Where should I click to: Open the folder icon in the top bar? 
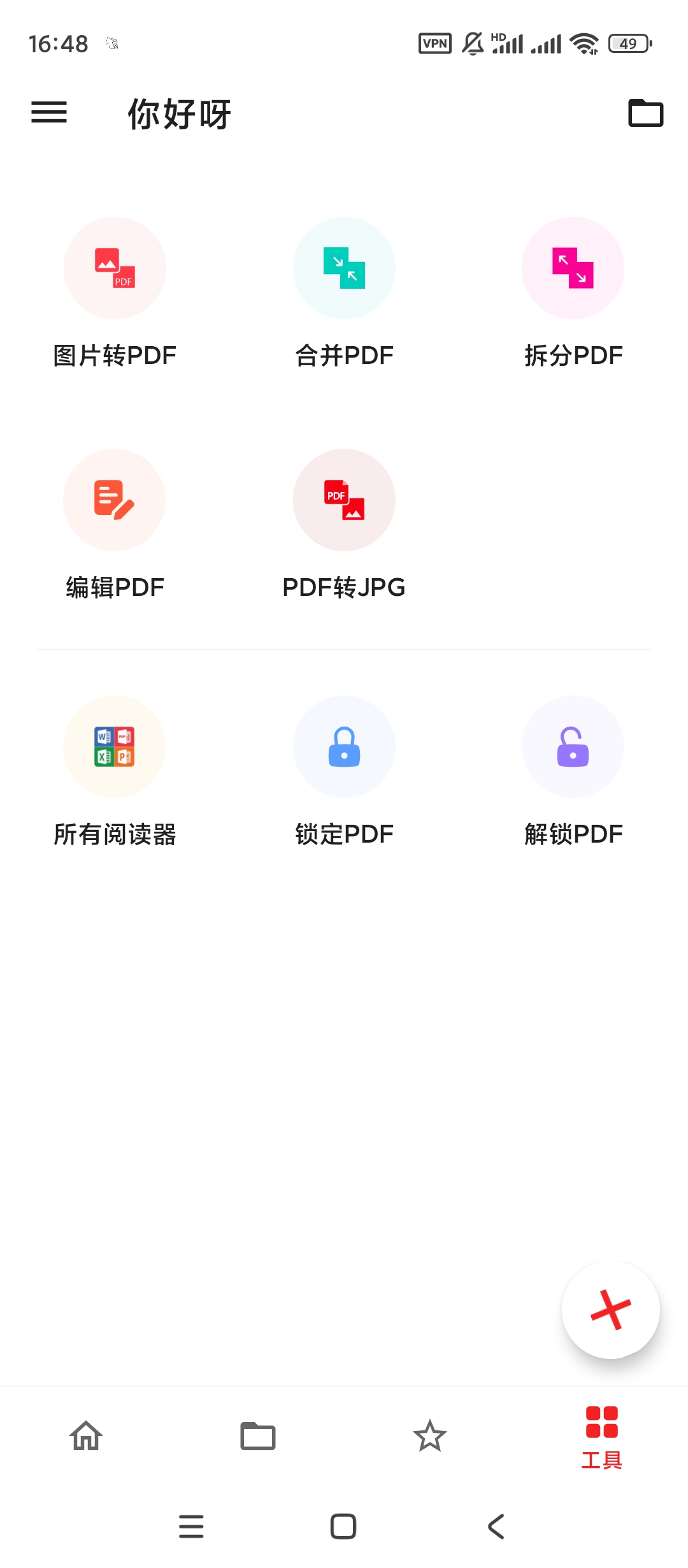(645, 113)
